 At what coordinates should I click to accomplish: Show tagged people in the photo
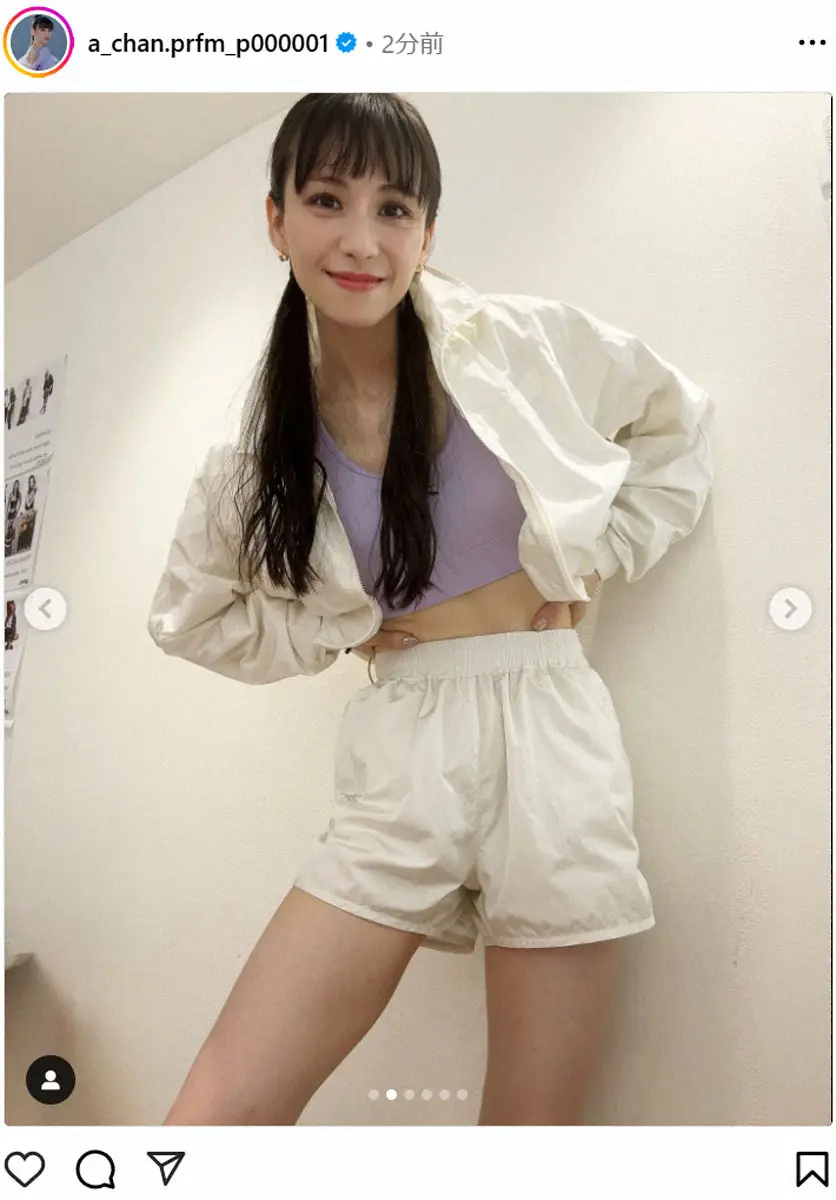(50, 1079)
